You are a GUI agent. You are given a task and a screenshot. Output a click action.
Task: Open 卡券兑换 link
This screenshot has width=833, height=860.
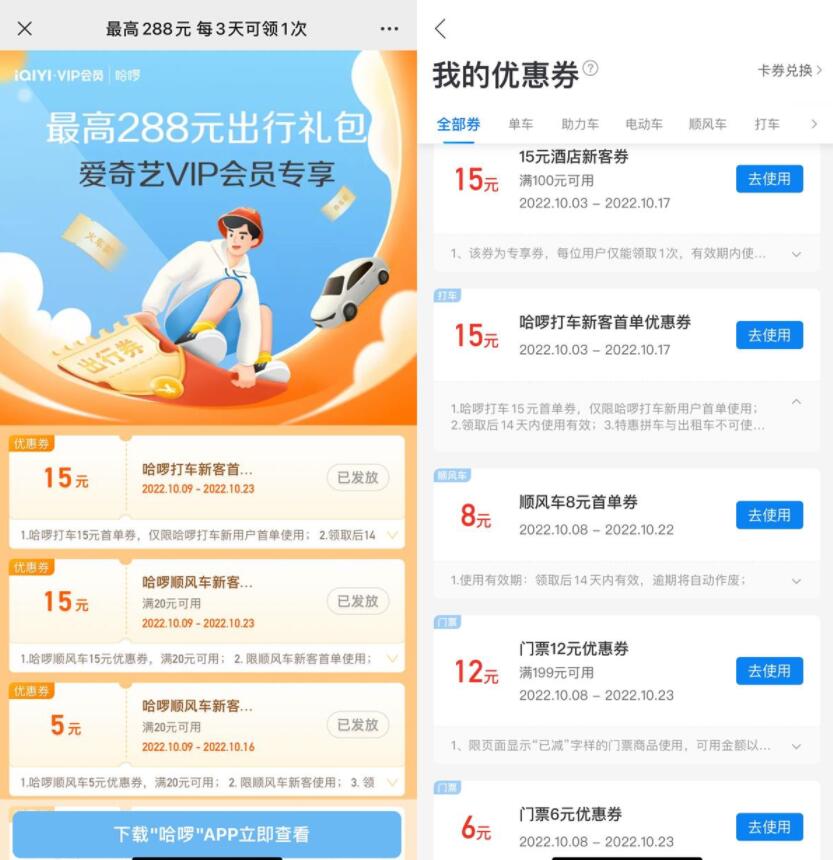pyautogui.click(x=789, y=70)
